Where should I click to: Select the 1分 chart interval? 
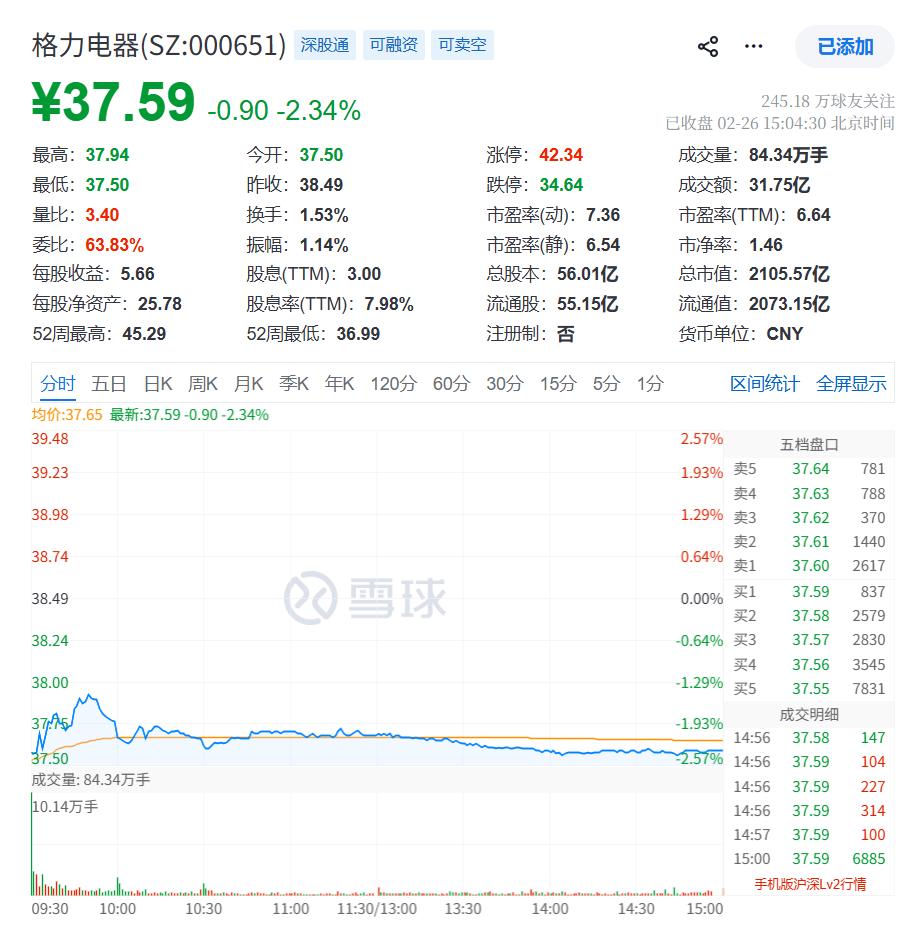coord(650,383)
